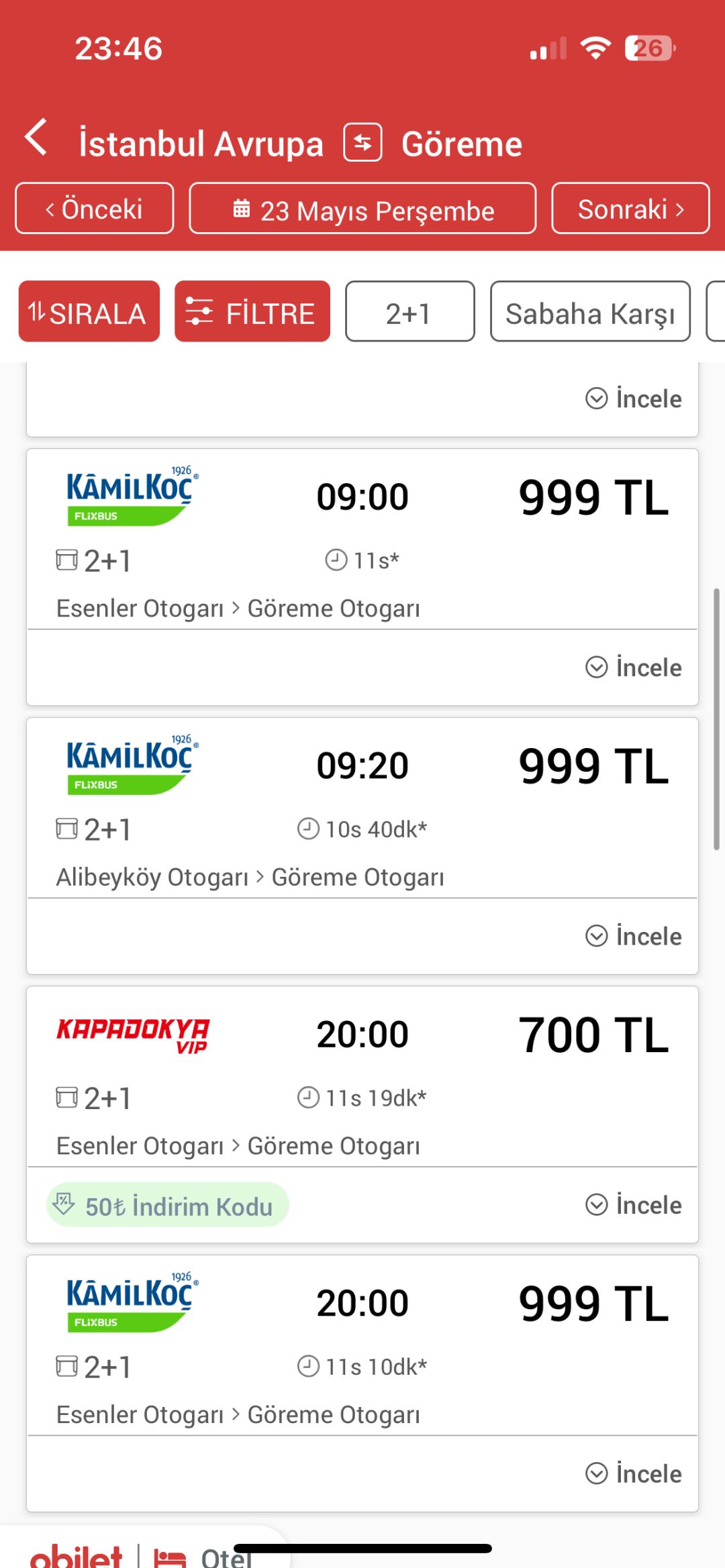Apply the 2+1 seat filter chip
The height and width of the screenshot is (1568, 725).
tap(409, 312)
